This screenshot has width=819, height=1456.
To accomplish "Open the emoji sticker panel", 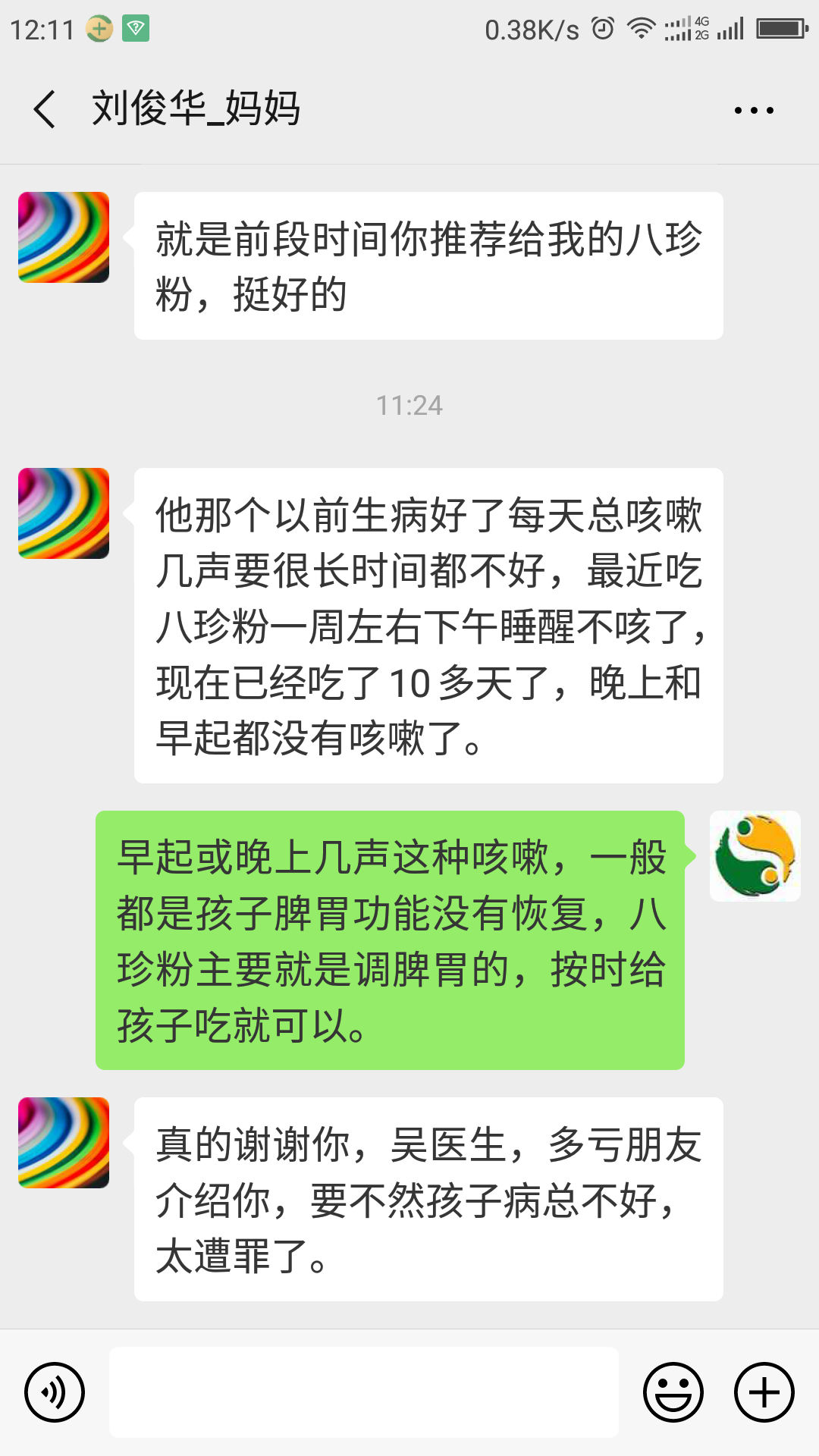I will point(673,1392).
